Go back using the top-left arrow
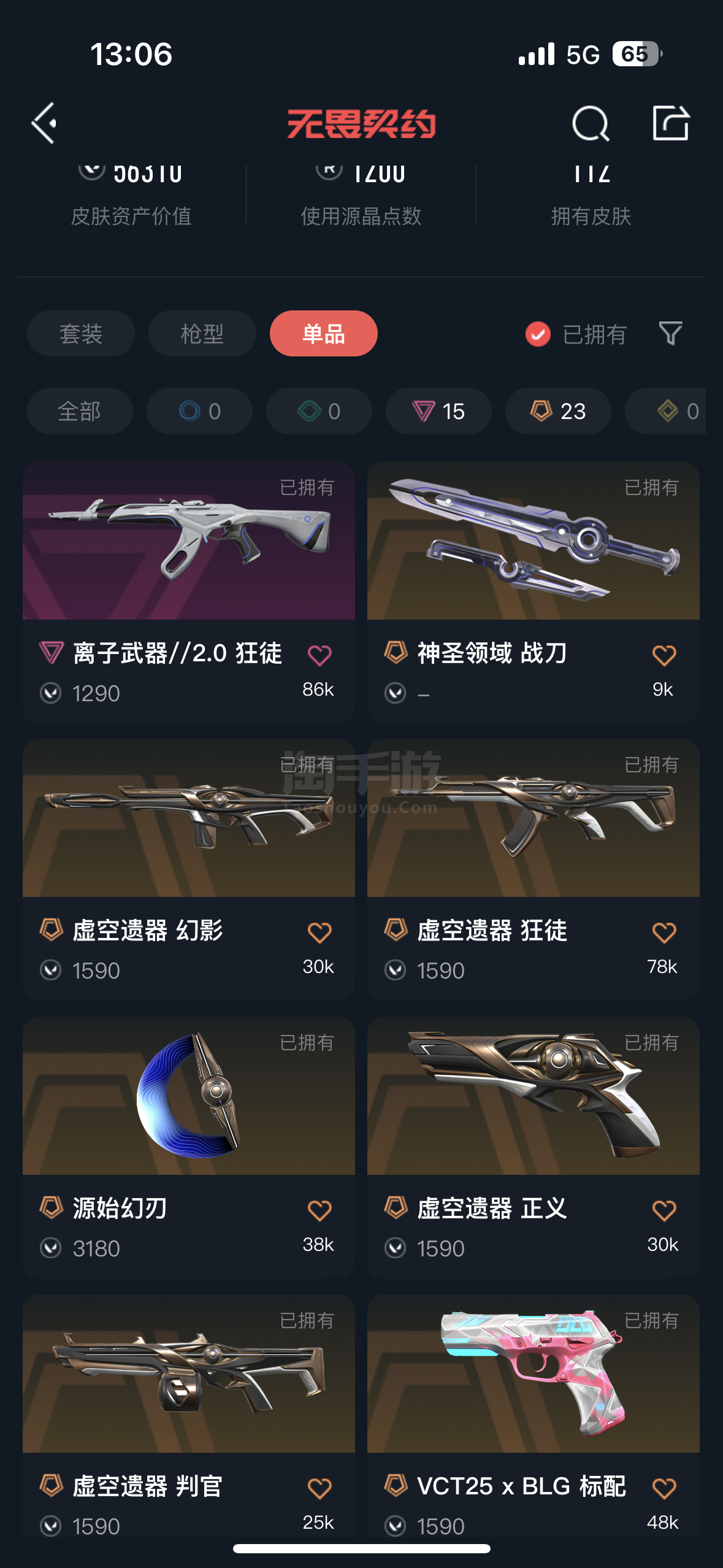 click(x=45, y=123)
